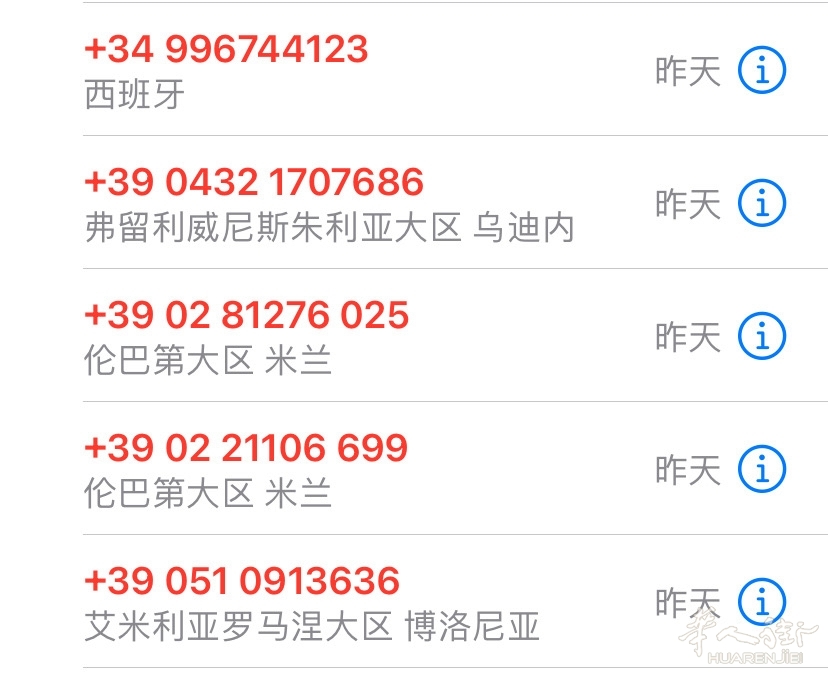
Task: Show details for +39 0432 1707686
Action: pyautogui.click(x=762, y=203)
